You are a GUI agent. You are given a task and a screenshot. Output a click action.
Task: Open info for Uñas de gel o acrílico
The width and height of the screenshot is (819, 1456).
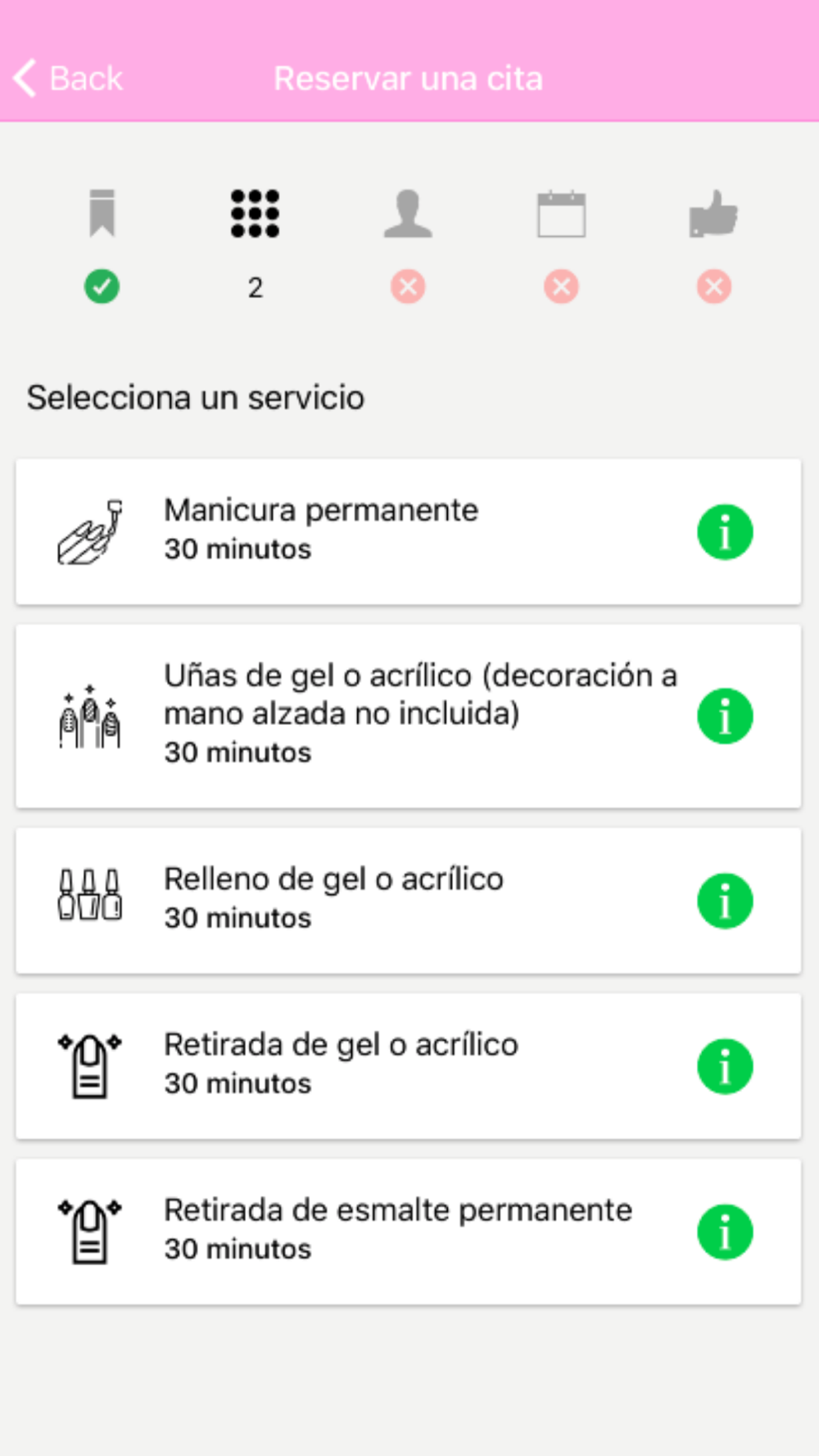[725, 716]
